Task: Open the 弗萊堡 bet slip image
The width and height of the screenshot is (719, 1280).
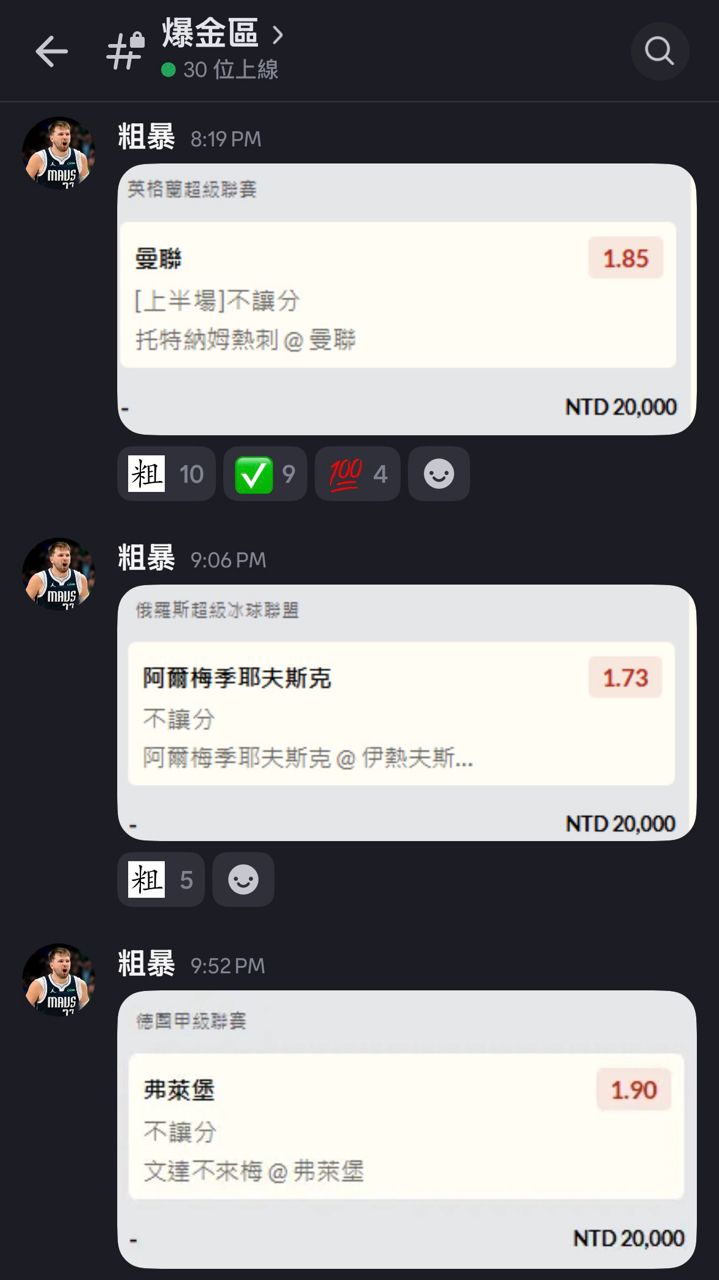Action: coord(406,1128)
